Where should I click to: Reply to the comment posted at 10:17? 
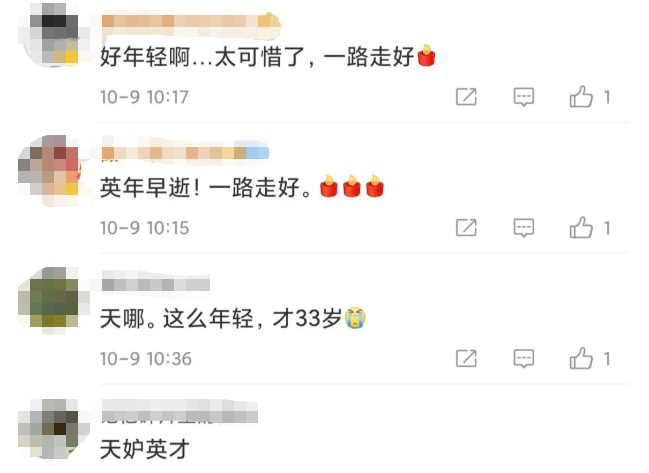(524, 97)
